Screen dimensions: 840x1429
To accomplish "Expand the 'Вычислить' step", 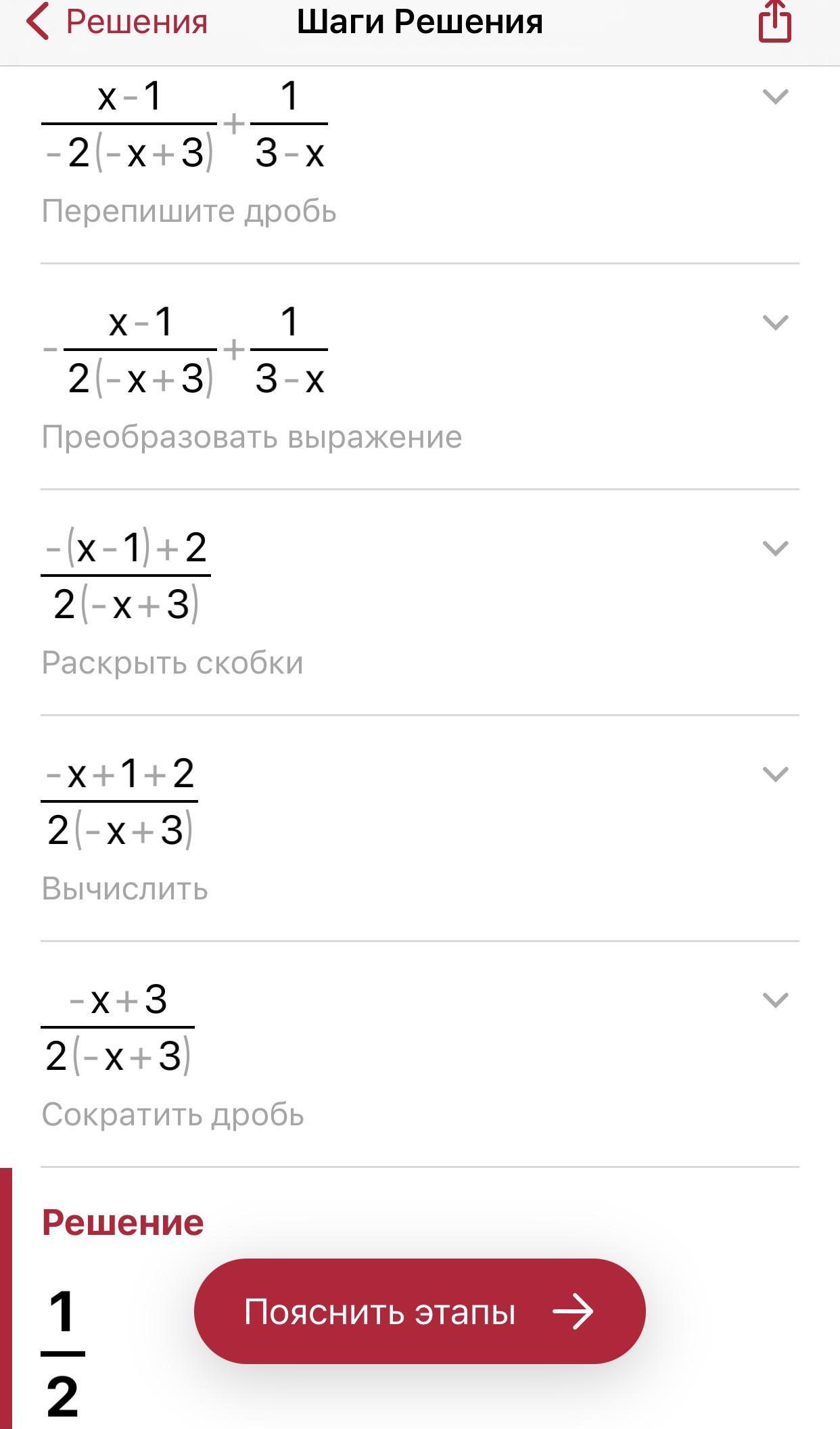I will tap(775, 774).
